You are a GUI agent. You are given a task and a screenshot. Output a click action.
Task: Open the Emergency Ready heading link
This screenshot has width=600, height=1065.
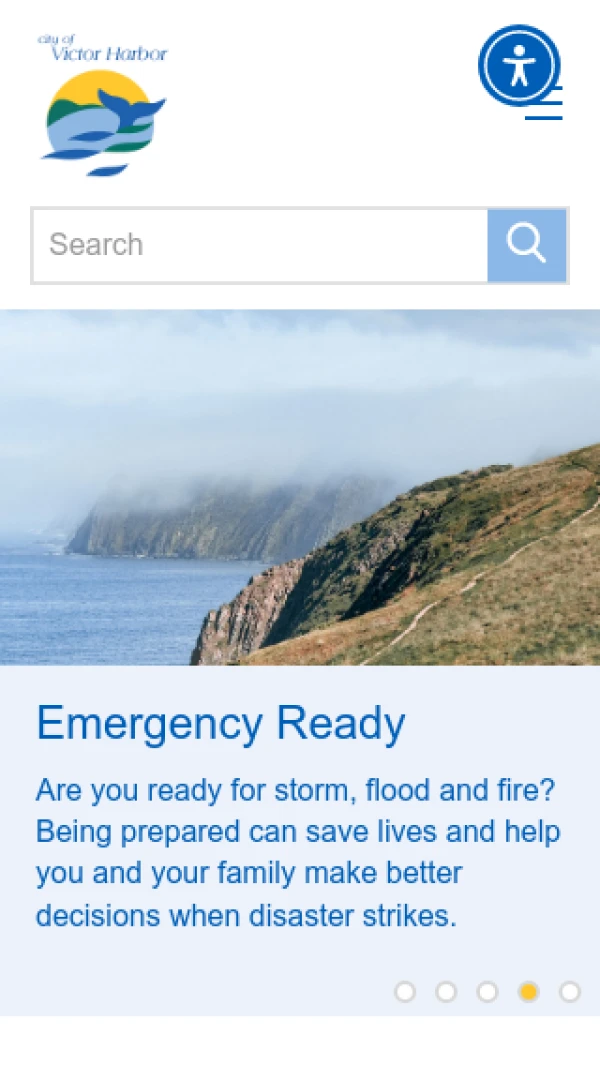tap(220, 724)
